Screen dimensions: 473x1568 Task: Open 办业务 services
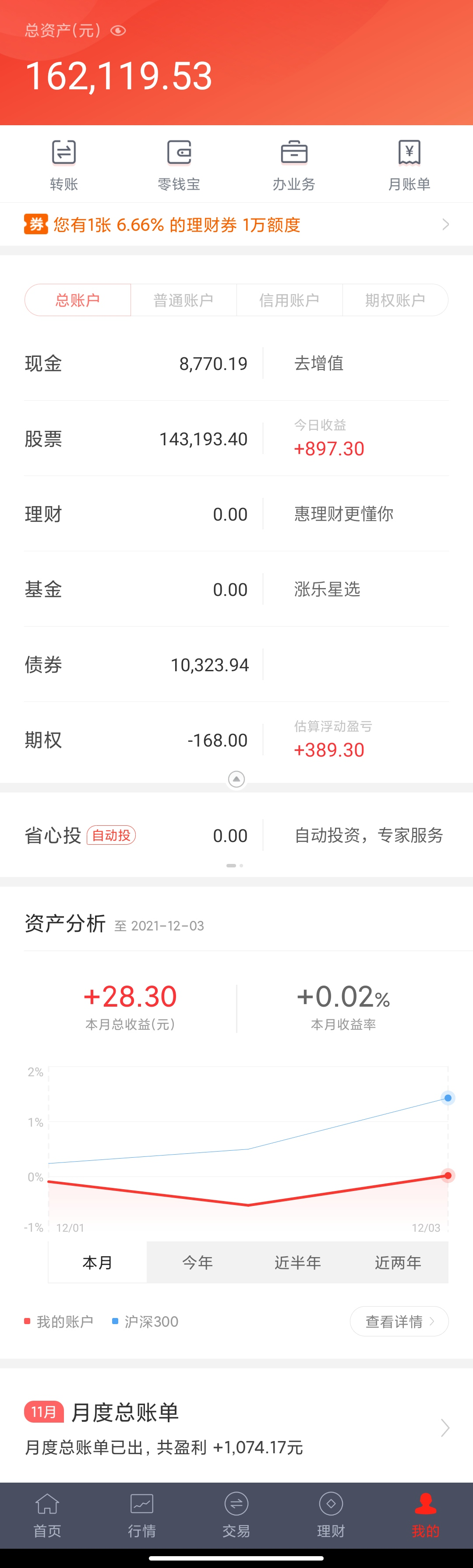tap(294, 164)
